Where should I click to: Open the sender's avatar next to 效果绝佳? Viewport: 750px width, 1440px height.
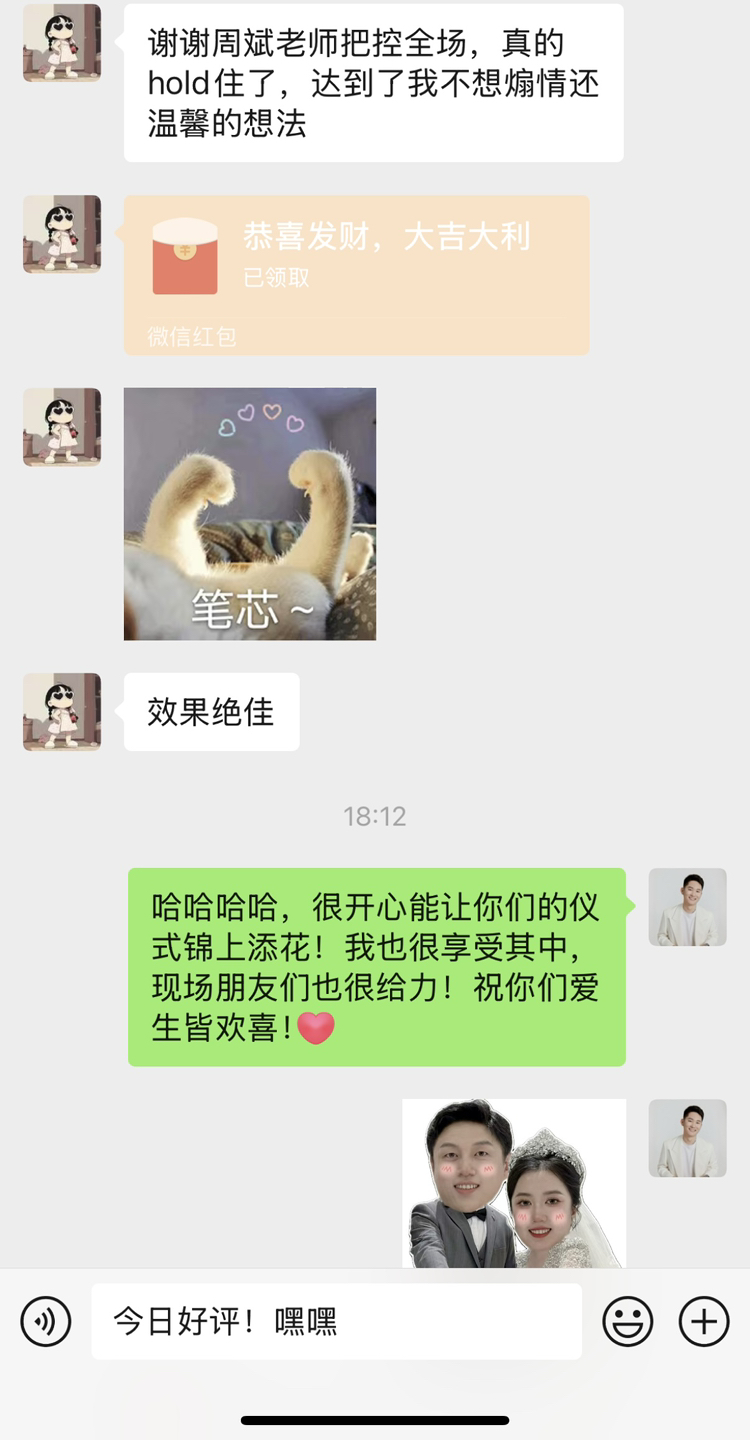62,712
